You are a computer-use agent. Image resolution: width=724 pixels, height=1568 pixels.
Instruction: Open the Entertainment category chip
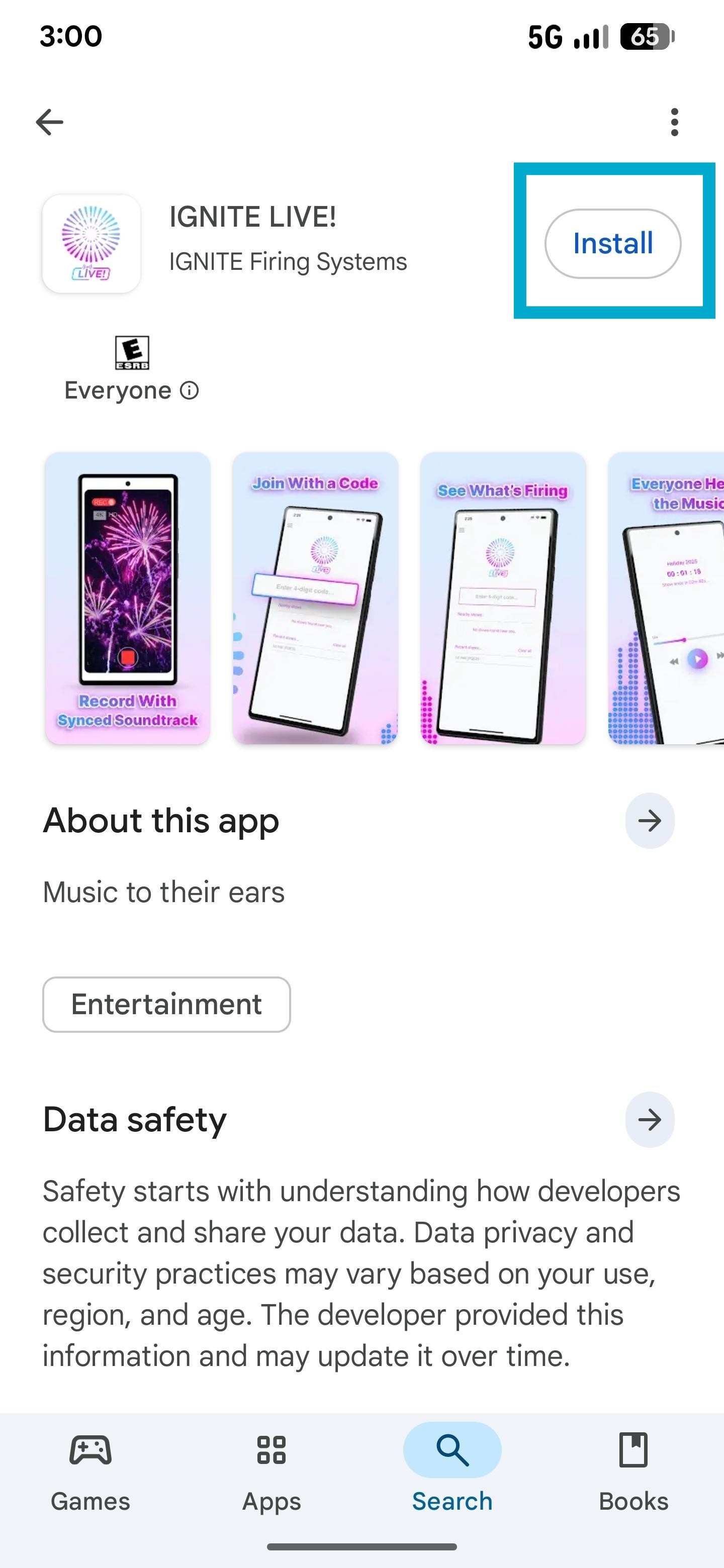pos(166,1004)
